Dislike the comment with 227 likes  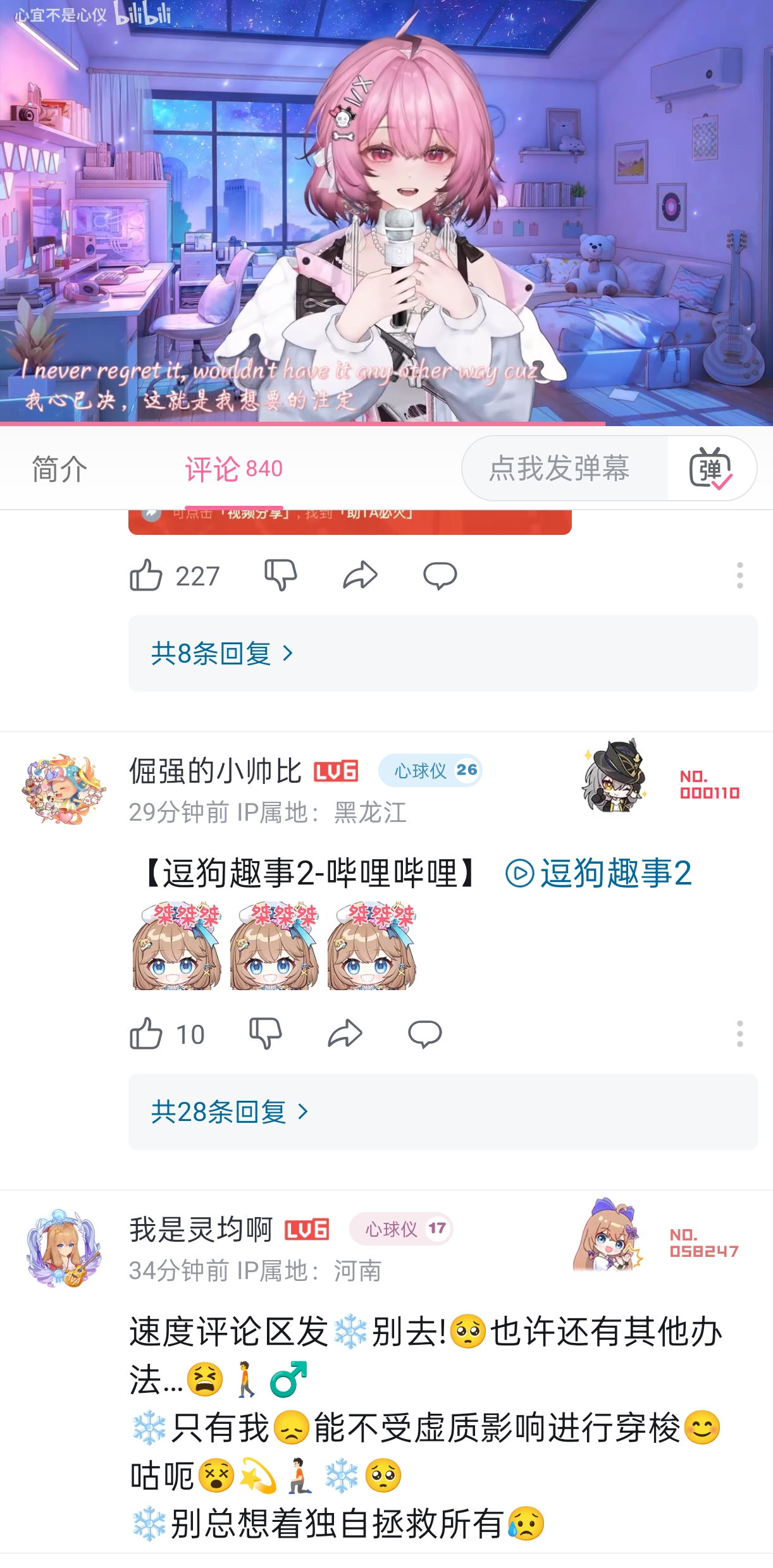(280, 575)
